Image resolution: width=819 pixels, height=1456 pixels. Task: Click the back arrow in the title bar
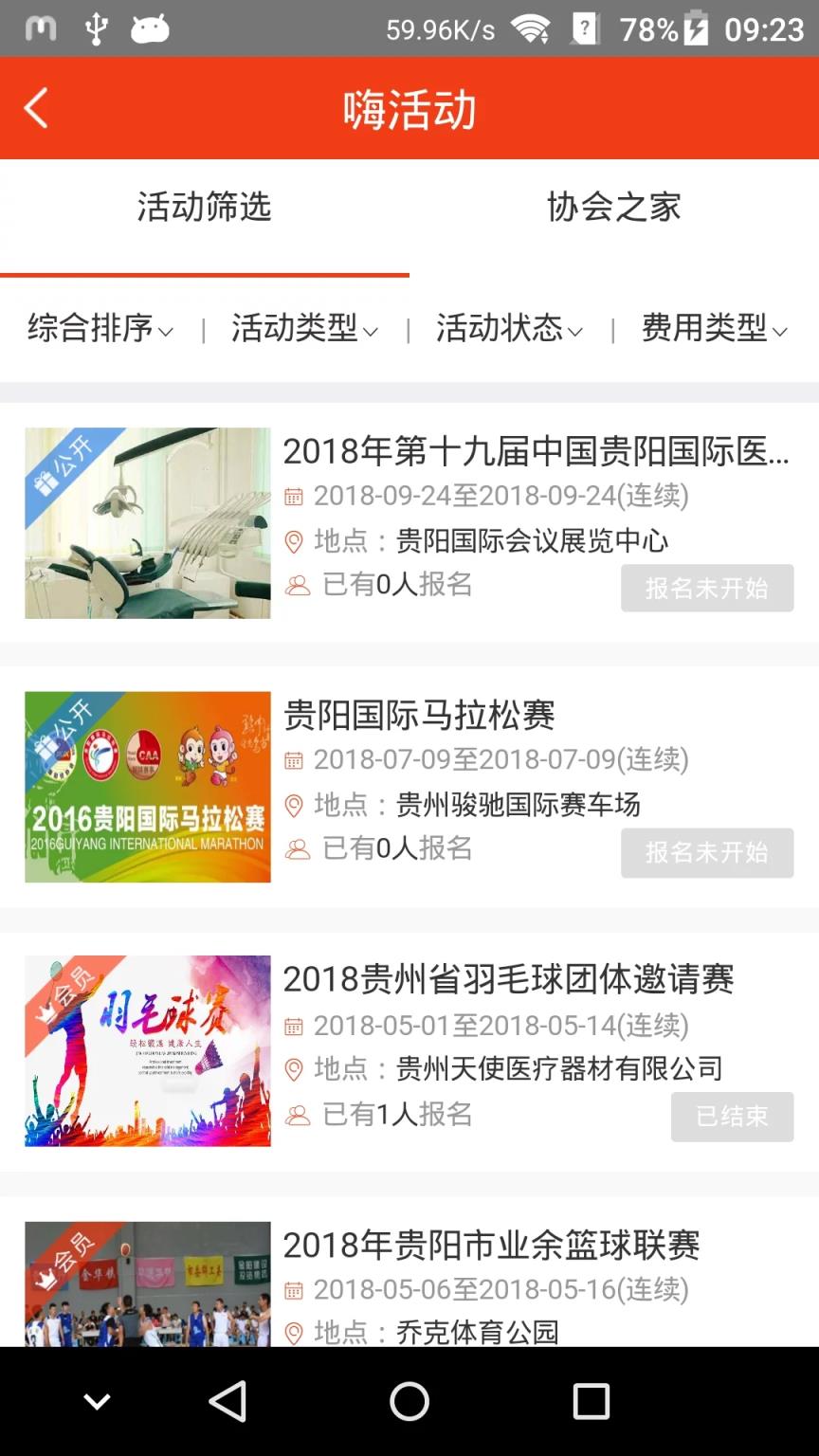point(36,107)
